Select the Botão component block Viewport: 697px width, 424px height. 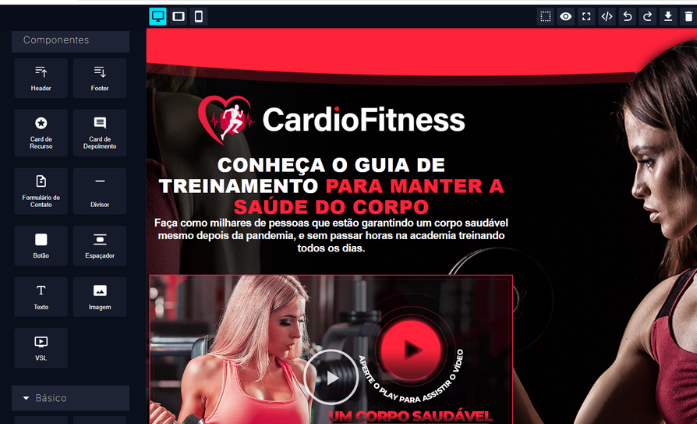point(41,245)
